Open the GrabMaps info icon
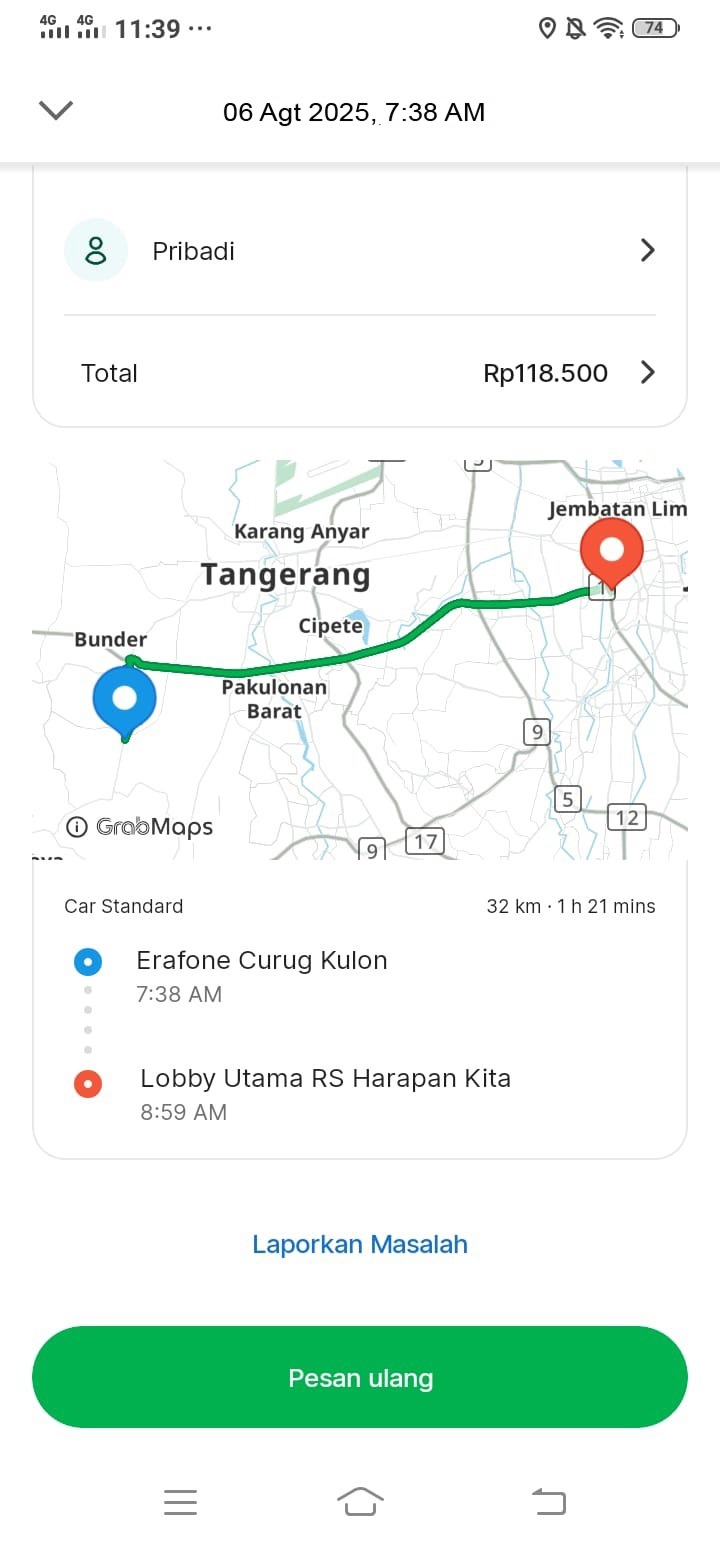Screen dimensions: 720x1544 (77, 827)
